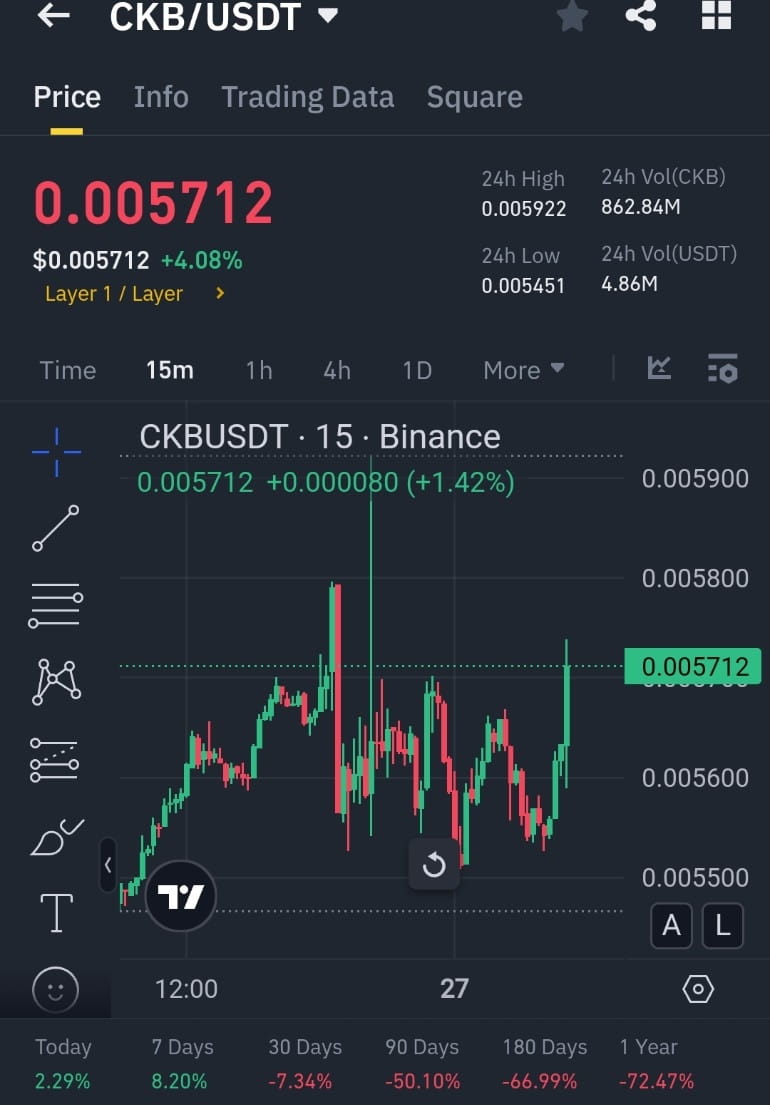This screenshot has height=1105, width=770.
Task: Collapse the drawing toolbar with the chevron
Action: (108, 866)
